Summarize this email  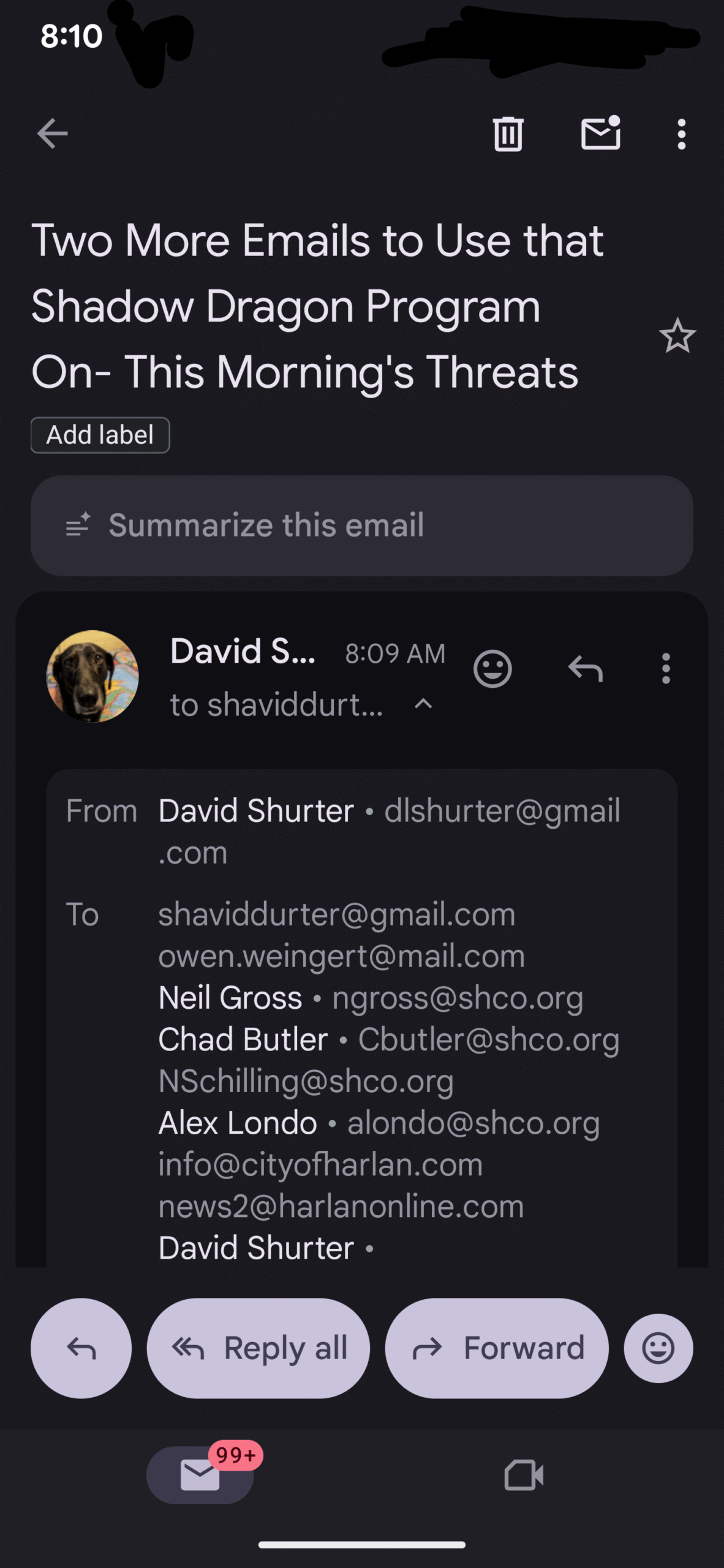click(361, 526)
